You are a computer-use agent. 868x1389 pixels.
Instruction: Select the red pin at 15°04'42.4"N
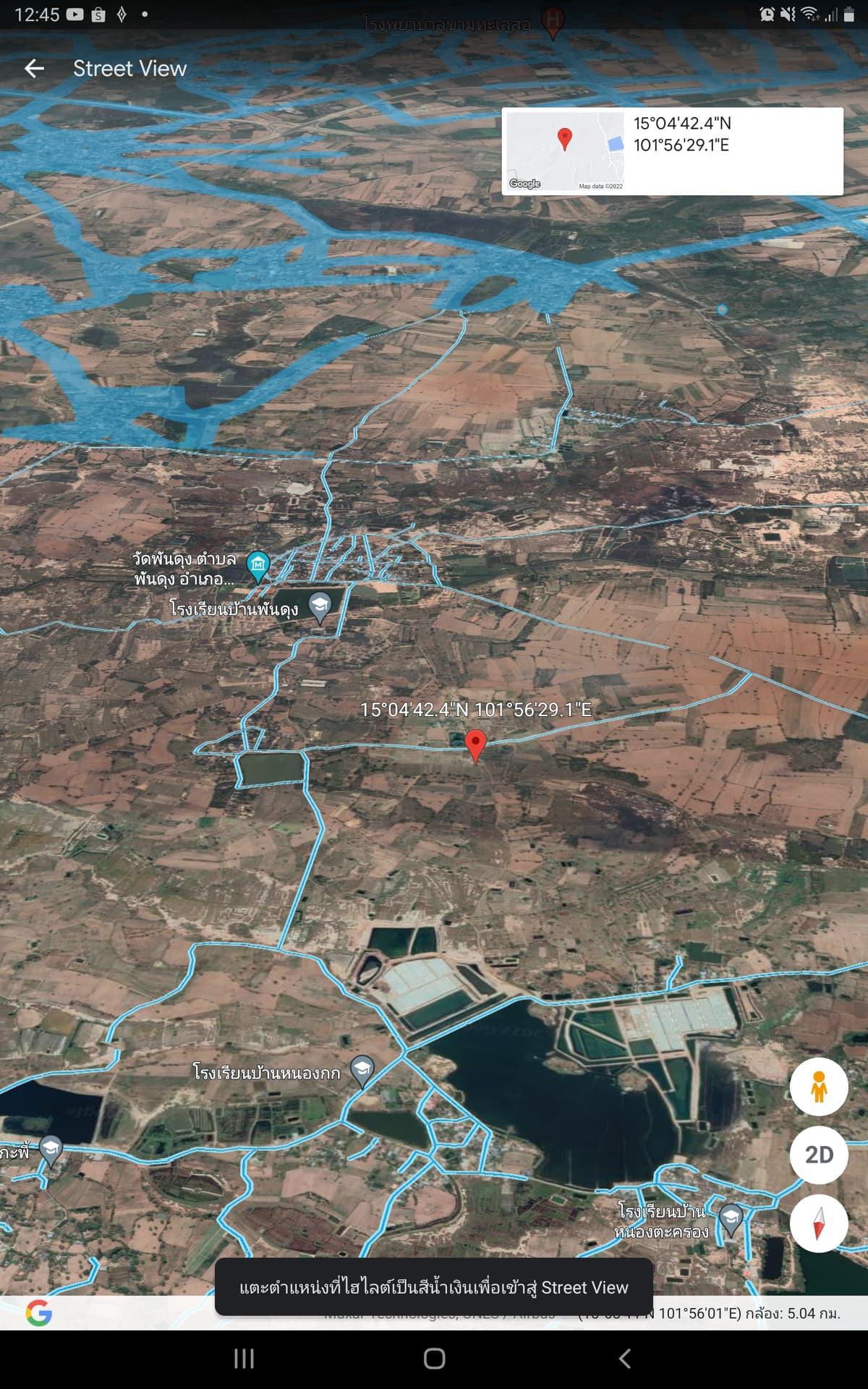point(475,746)
